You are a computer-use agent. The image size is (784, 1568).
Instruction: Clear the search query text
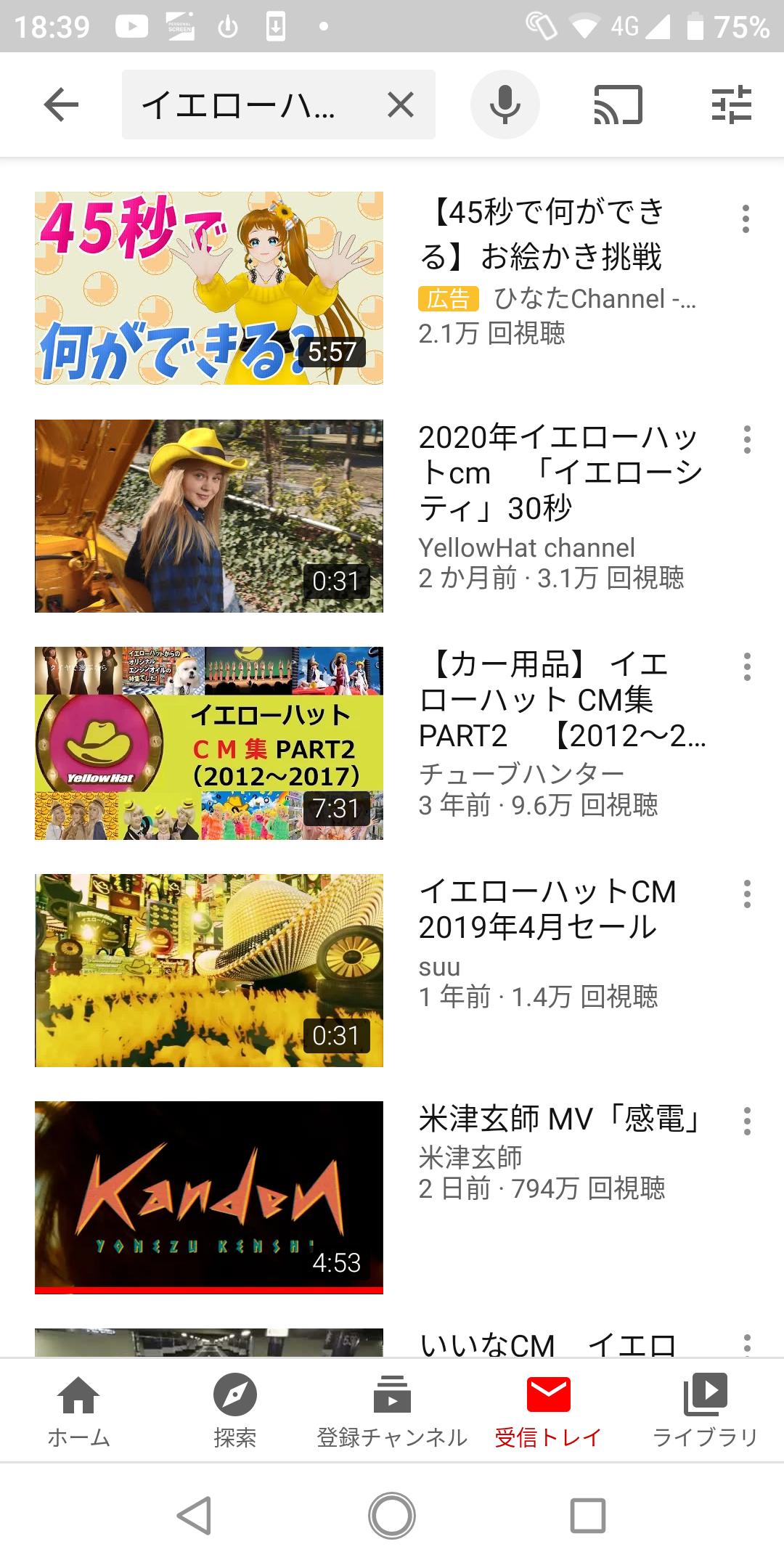[400, 105]
